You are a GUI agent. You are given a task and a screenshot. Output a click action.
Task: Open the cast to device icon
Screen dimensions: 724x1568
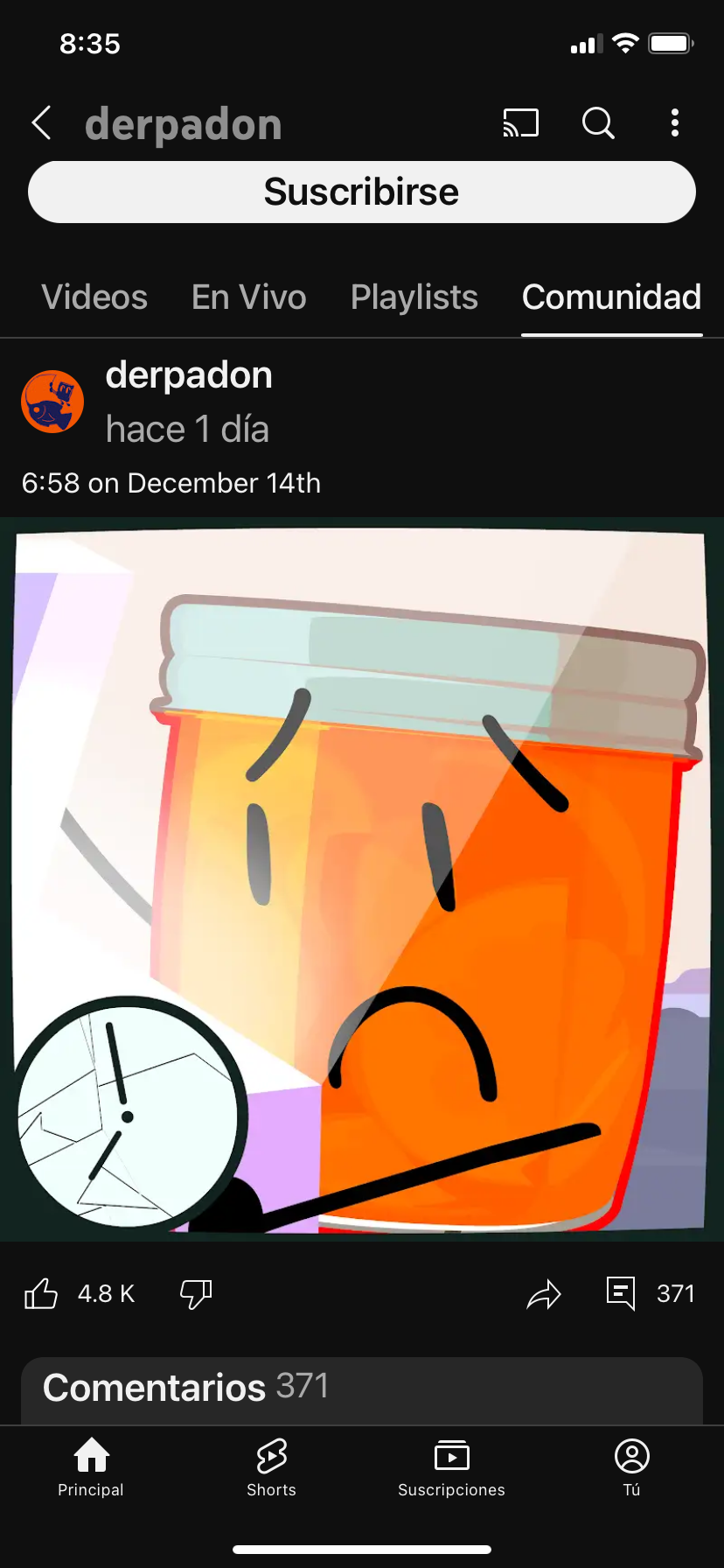point(520,123)
